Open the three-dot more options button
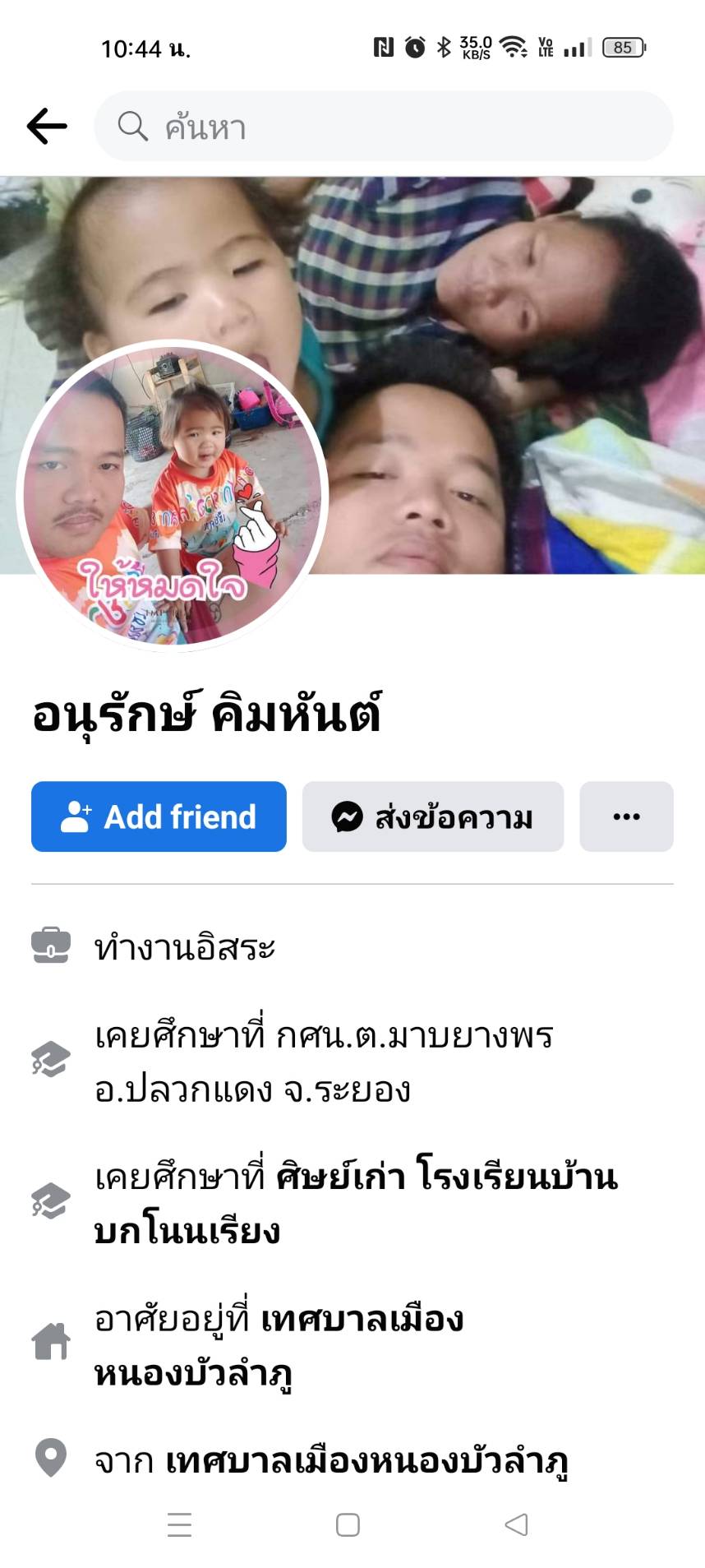This screenshot has height=1568, width=705. [x=626, y=816]
